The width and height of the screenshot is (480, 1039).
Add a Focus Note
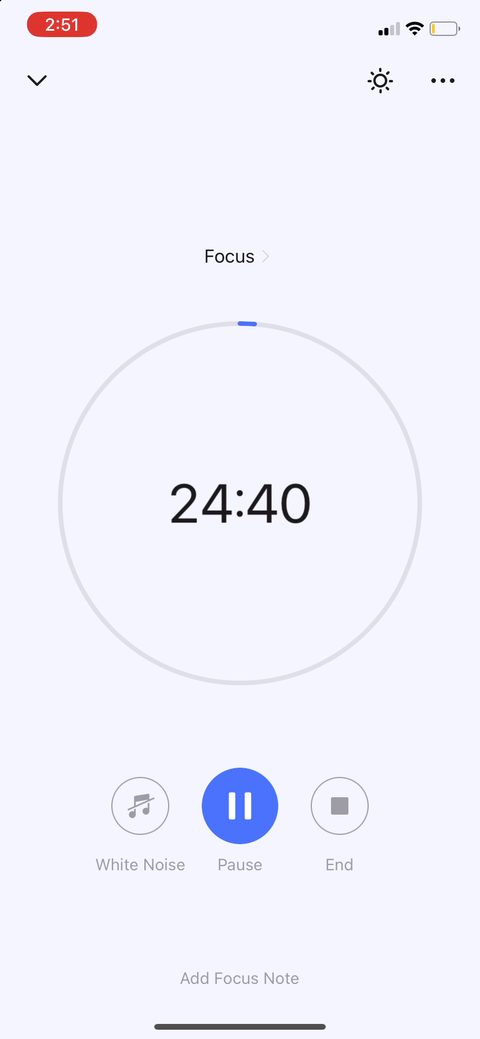(239, 978)
